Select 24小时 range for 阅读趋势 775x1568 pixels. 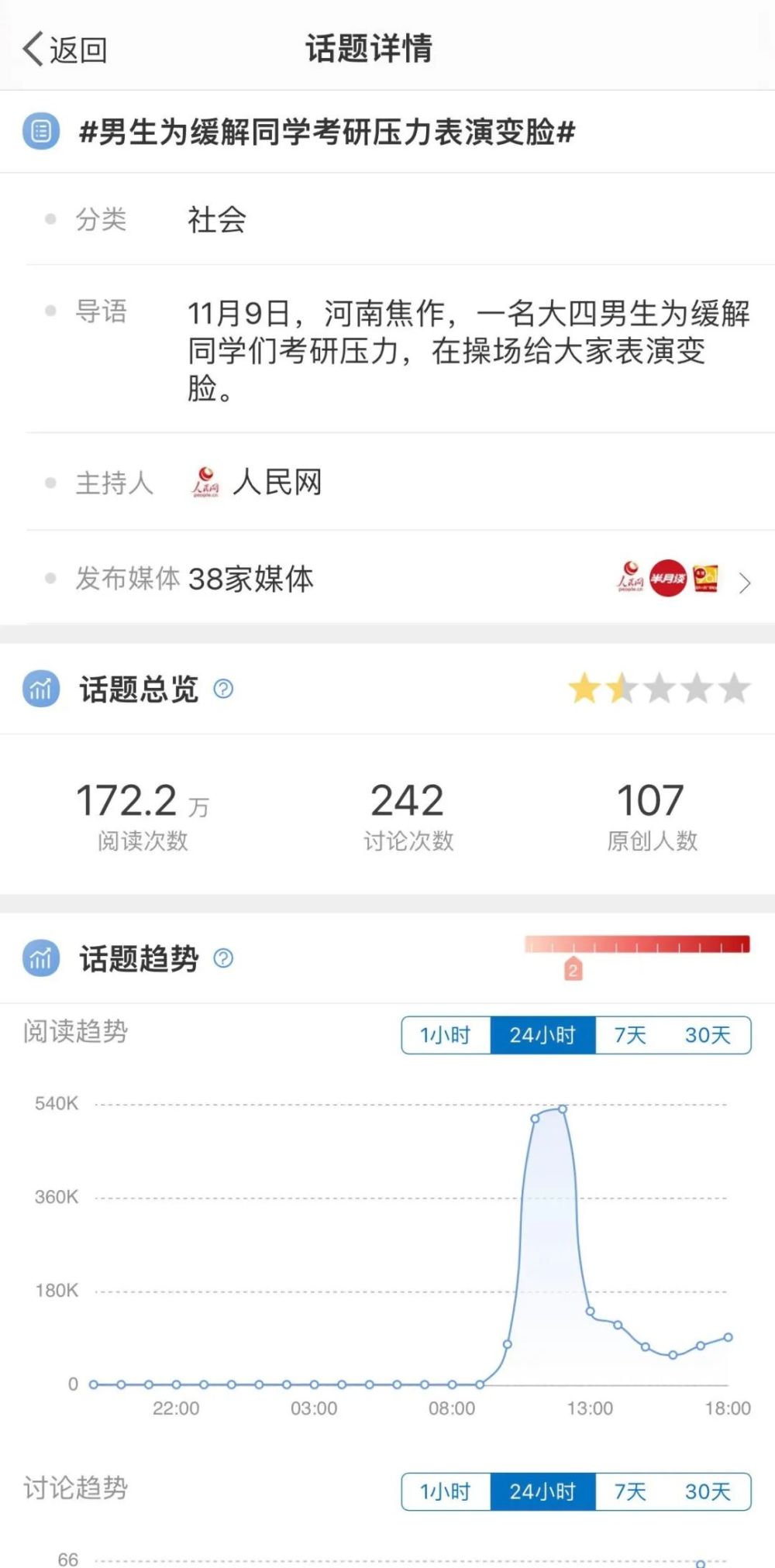542,1035
